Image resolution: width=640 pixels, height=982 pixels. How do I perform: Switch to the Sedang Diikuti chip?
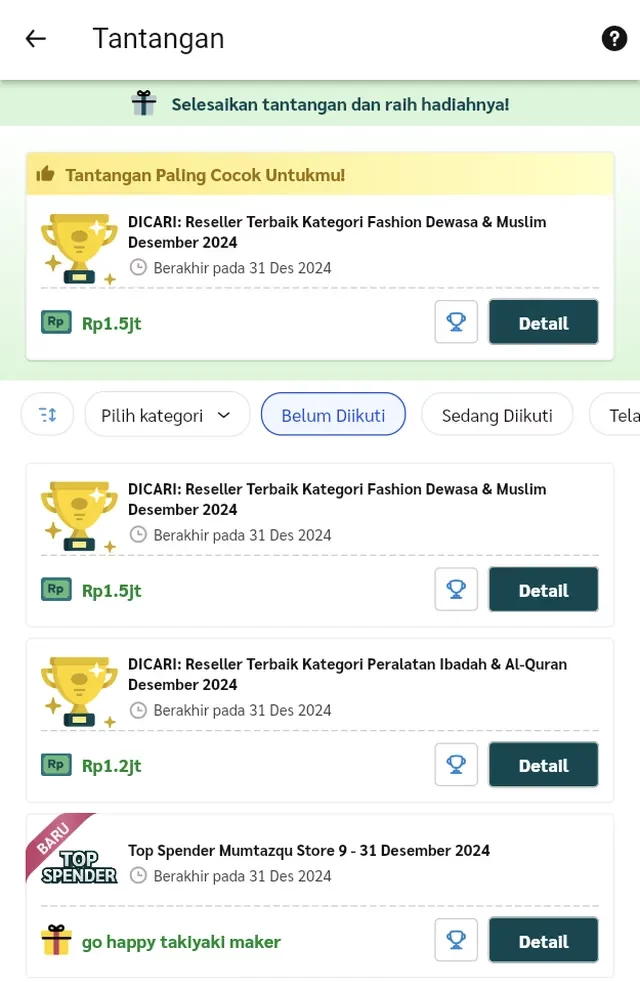[497, 415]
